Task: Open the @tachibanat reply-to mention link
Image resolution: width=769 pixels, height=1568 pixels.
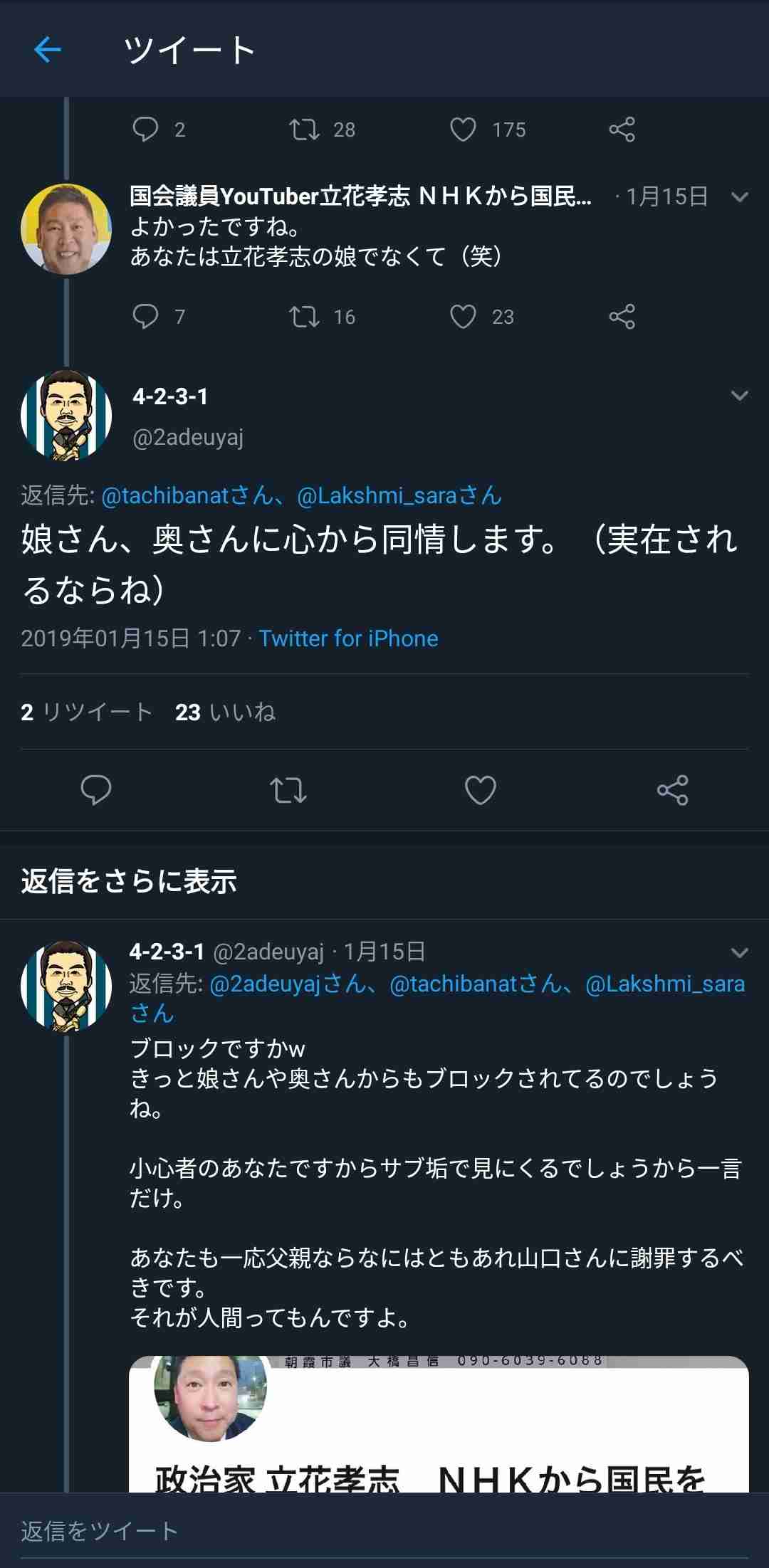Action: click(187, 495)
